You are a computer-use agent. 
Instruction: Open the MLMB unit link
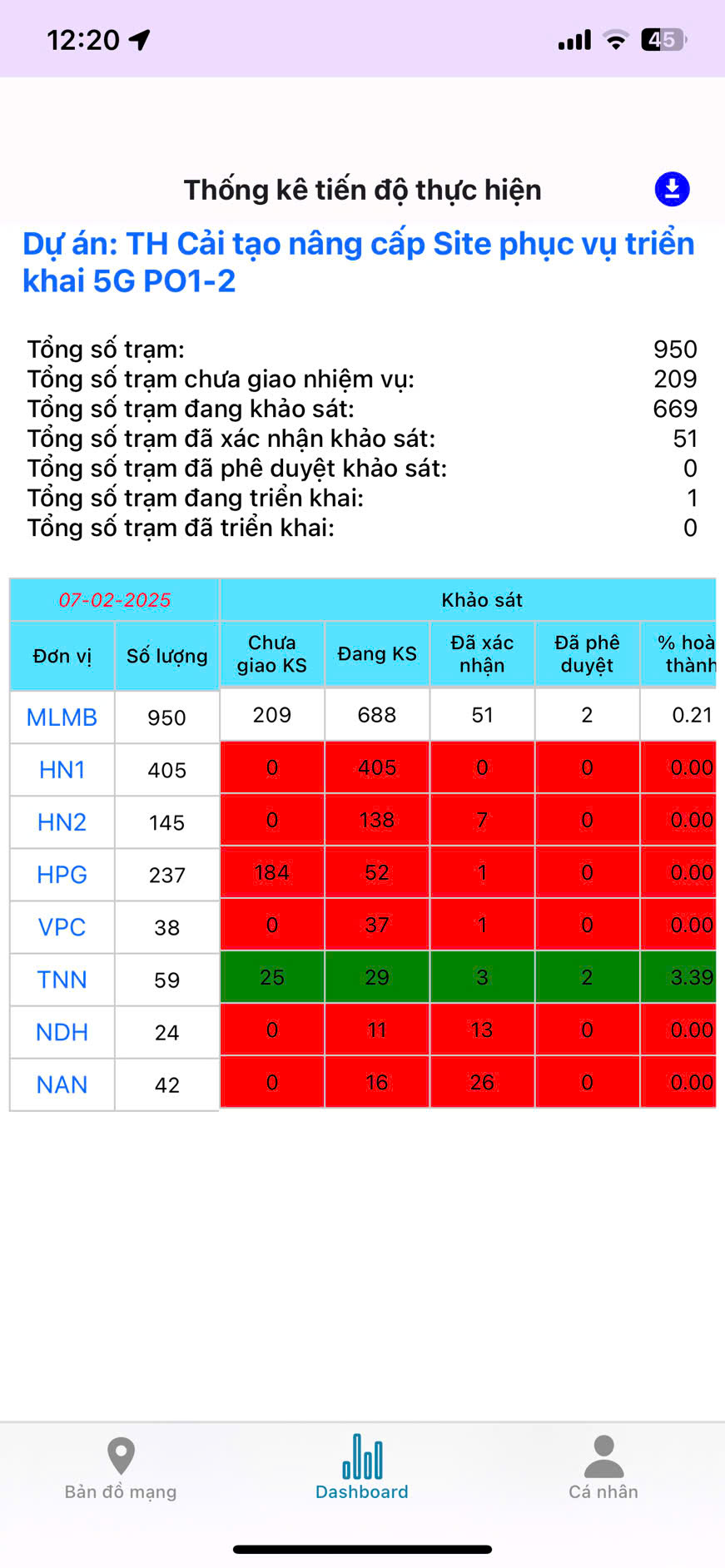click(62, 717)
